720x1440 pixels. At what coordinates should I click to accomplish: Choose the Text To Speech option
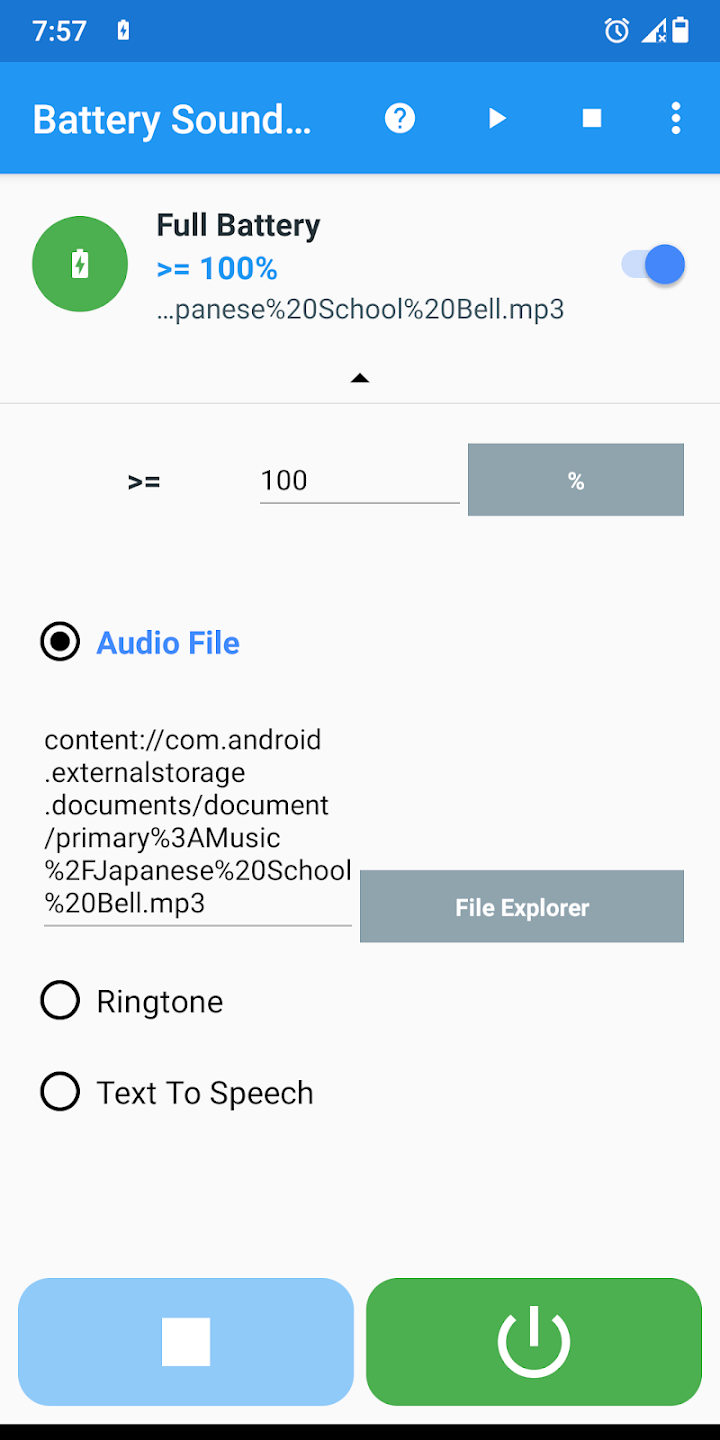click(x=177, y=1092)
